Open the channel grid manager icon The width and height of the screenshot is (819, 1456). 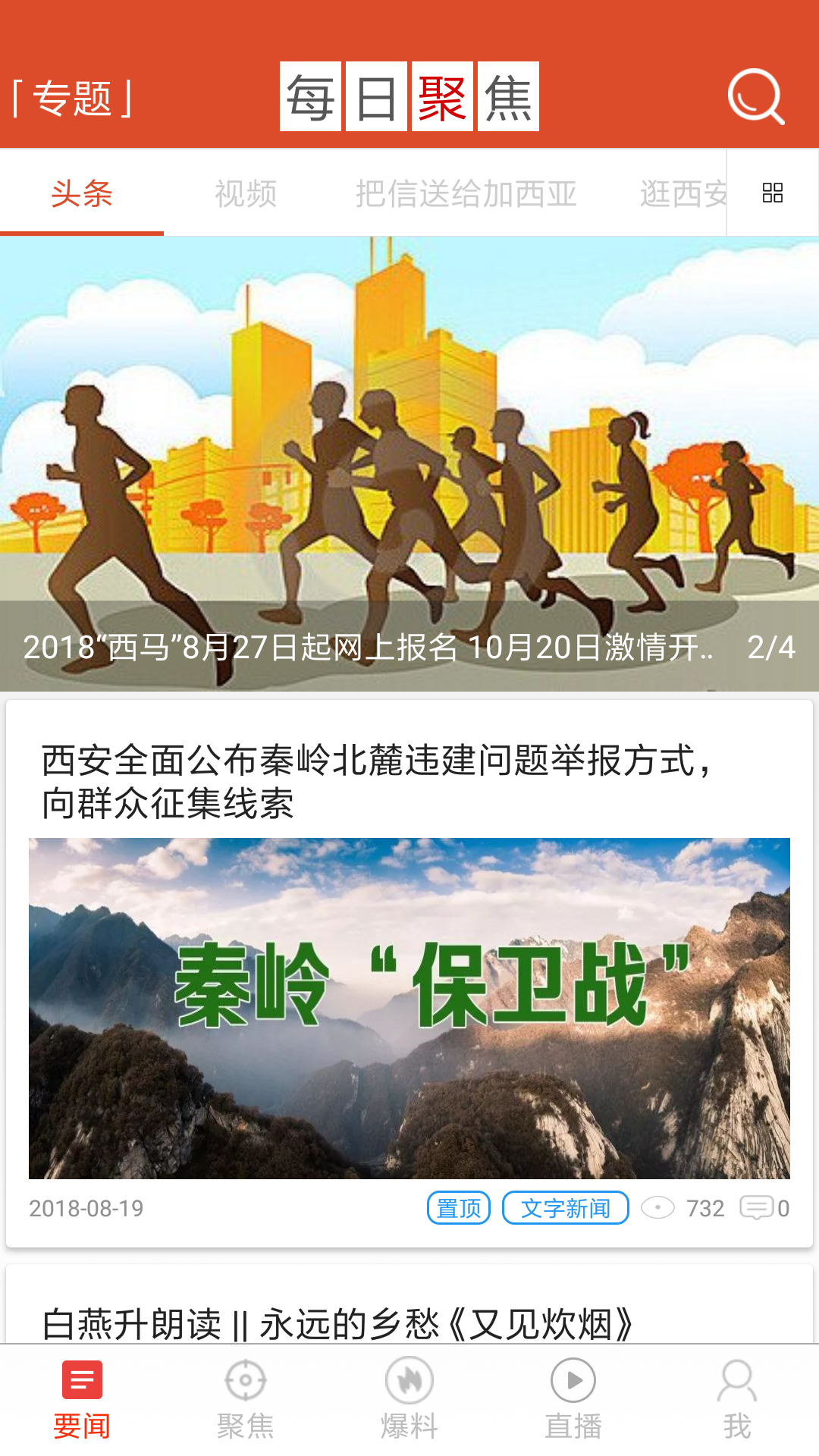[772, 193]
